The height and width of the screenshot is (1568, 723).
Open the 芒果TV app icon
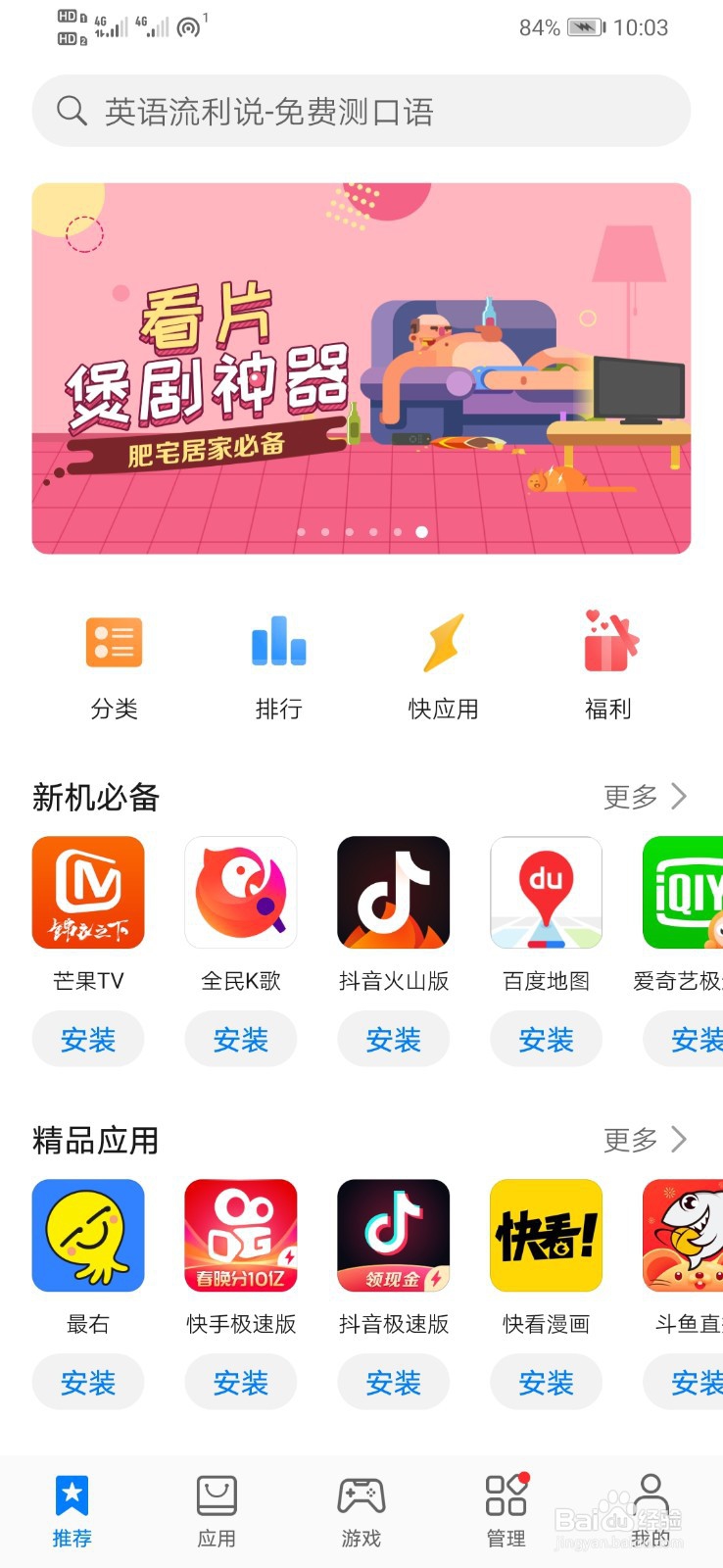(88, 892)
